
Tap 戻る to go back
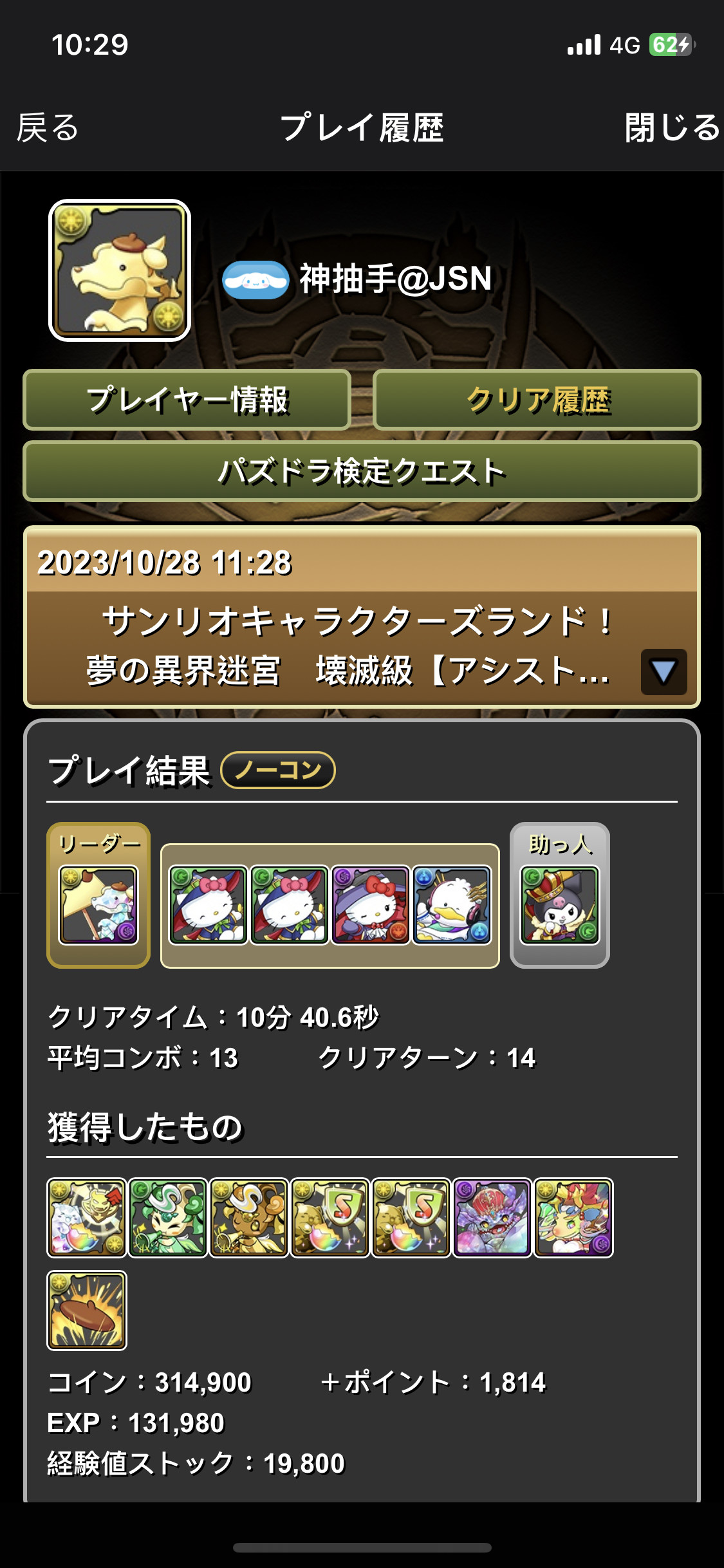pyautogui.click(x=48, y=127)
